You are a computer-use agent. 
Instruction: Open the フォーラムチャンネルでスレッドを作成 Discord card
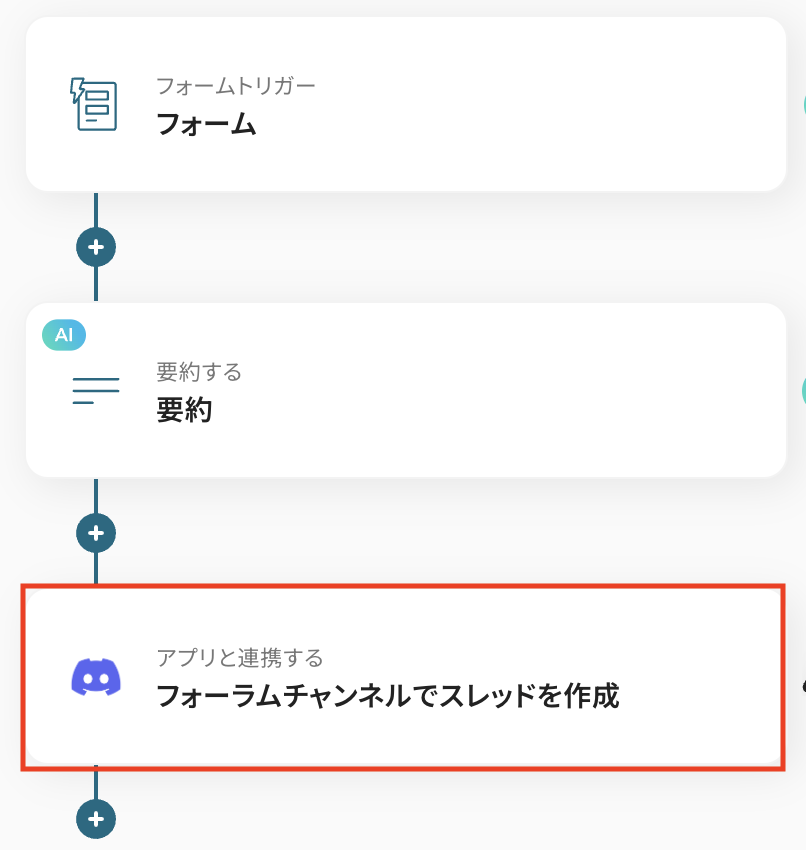(403, 678)
